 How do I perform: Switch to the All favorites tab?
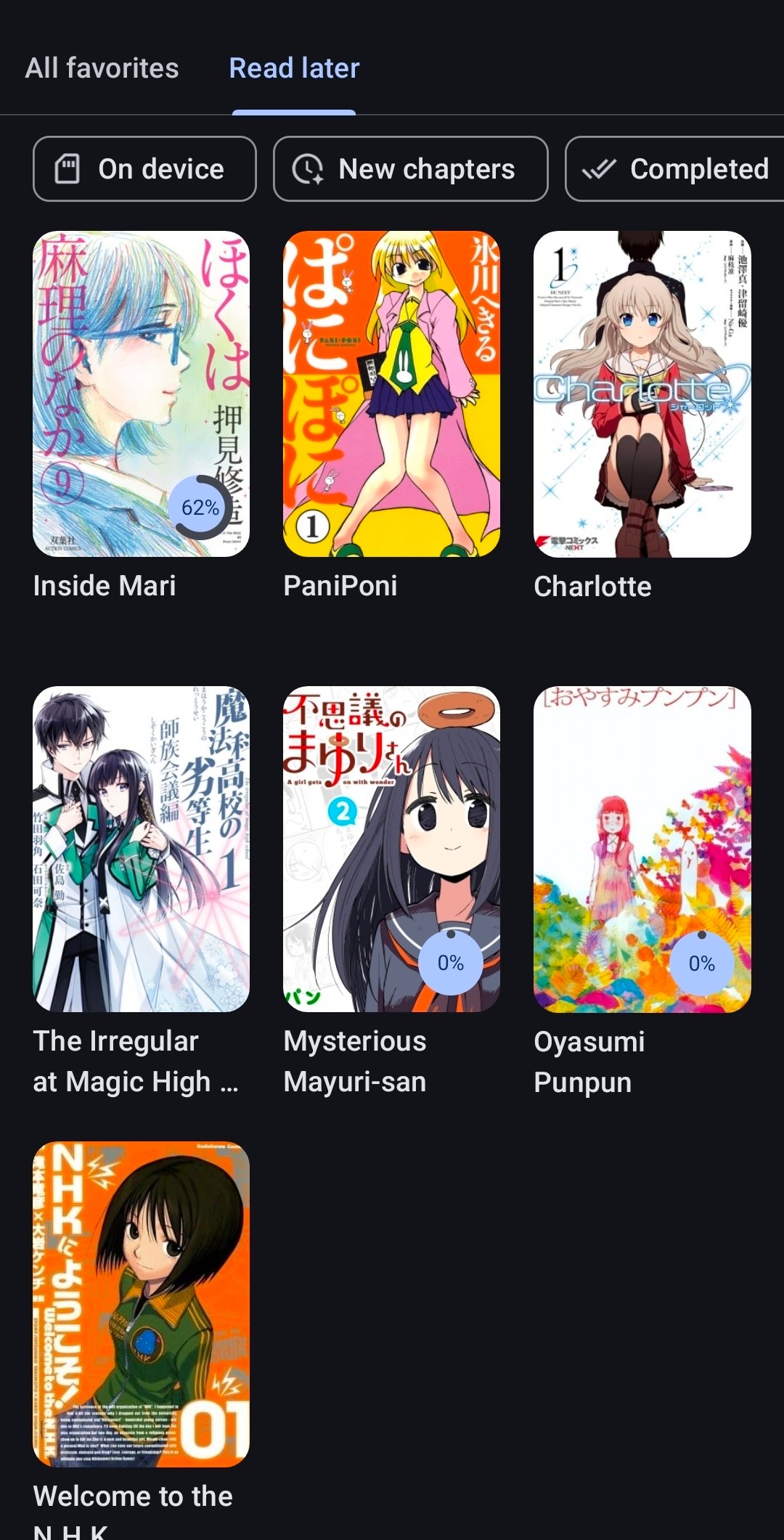[102, 68]
